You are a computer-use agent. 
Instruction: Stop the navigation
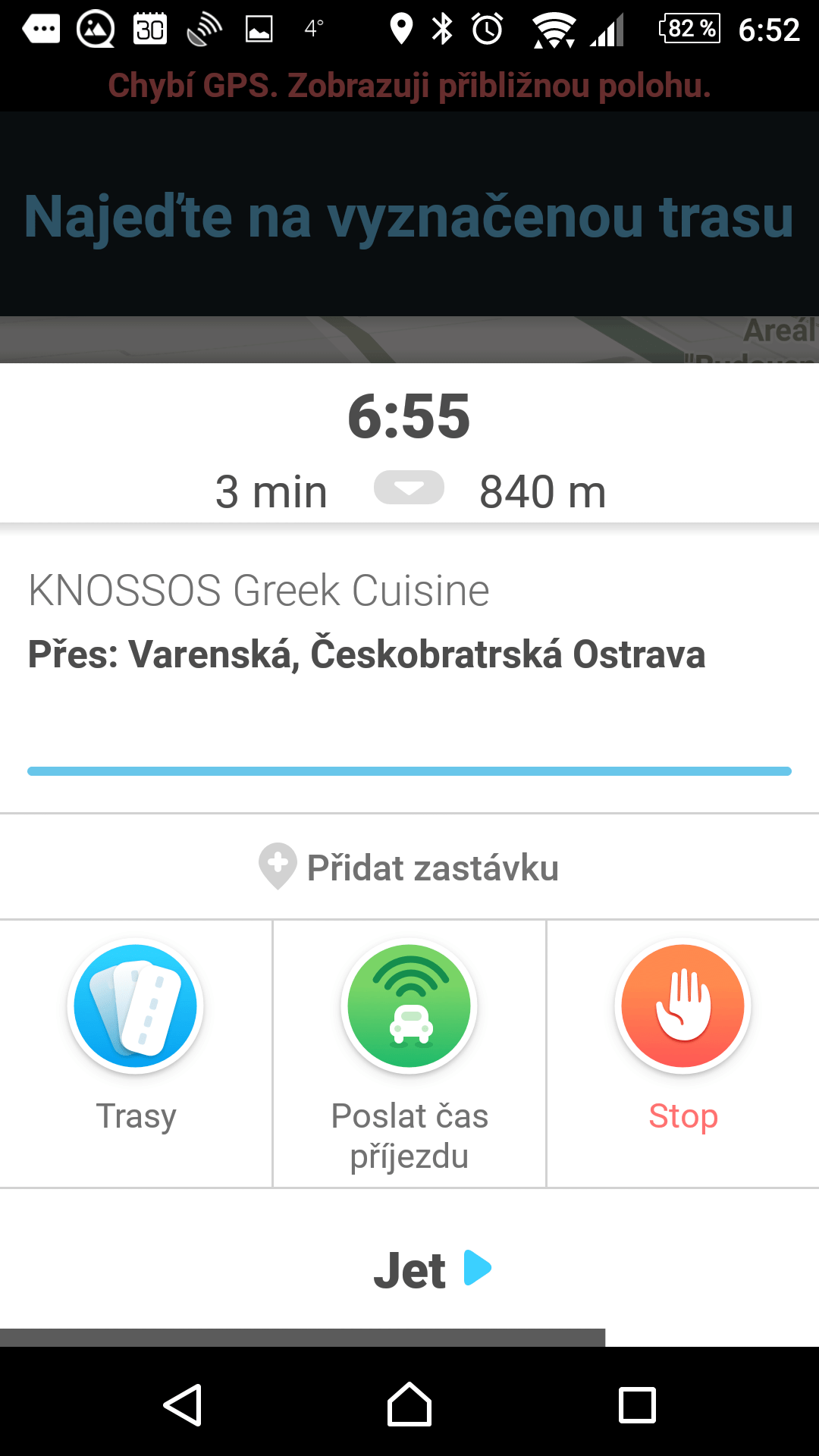tap(682, 1054)
